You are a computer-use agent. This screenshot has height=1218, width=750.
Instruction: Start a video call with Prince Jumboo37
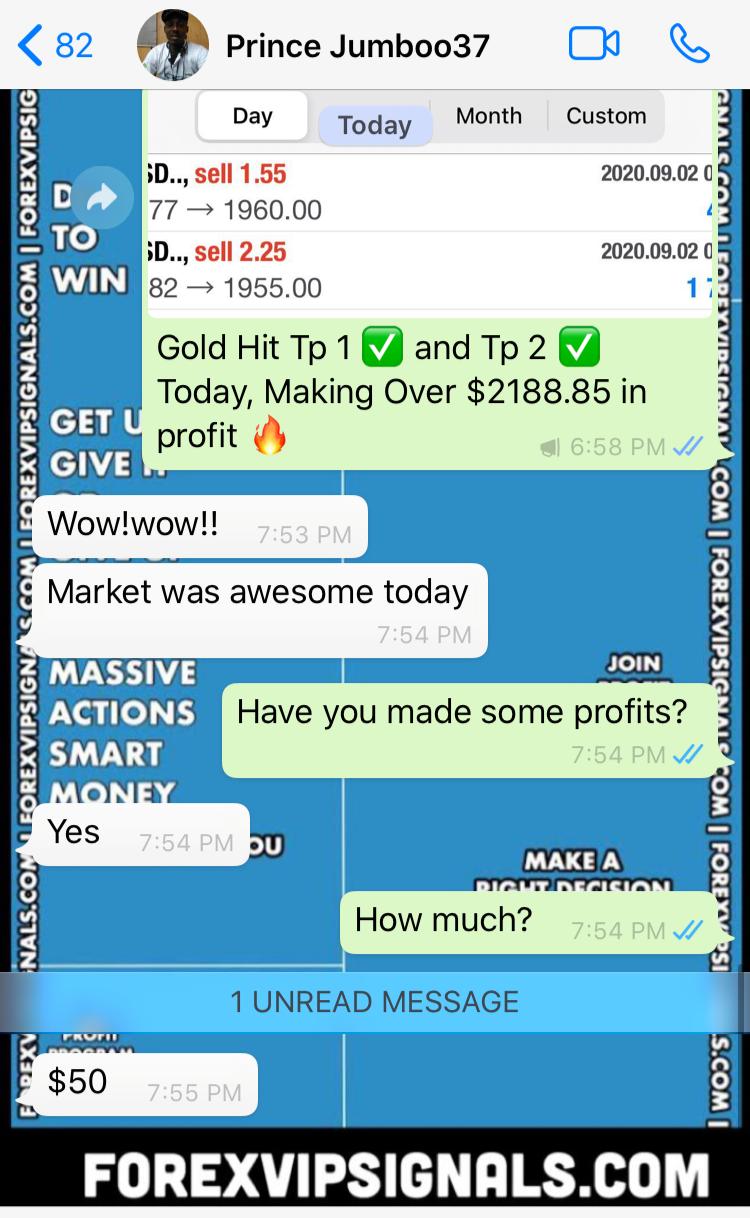(x=594, y=44)
